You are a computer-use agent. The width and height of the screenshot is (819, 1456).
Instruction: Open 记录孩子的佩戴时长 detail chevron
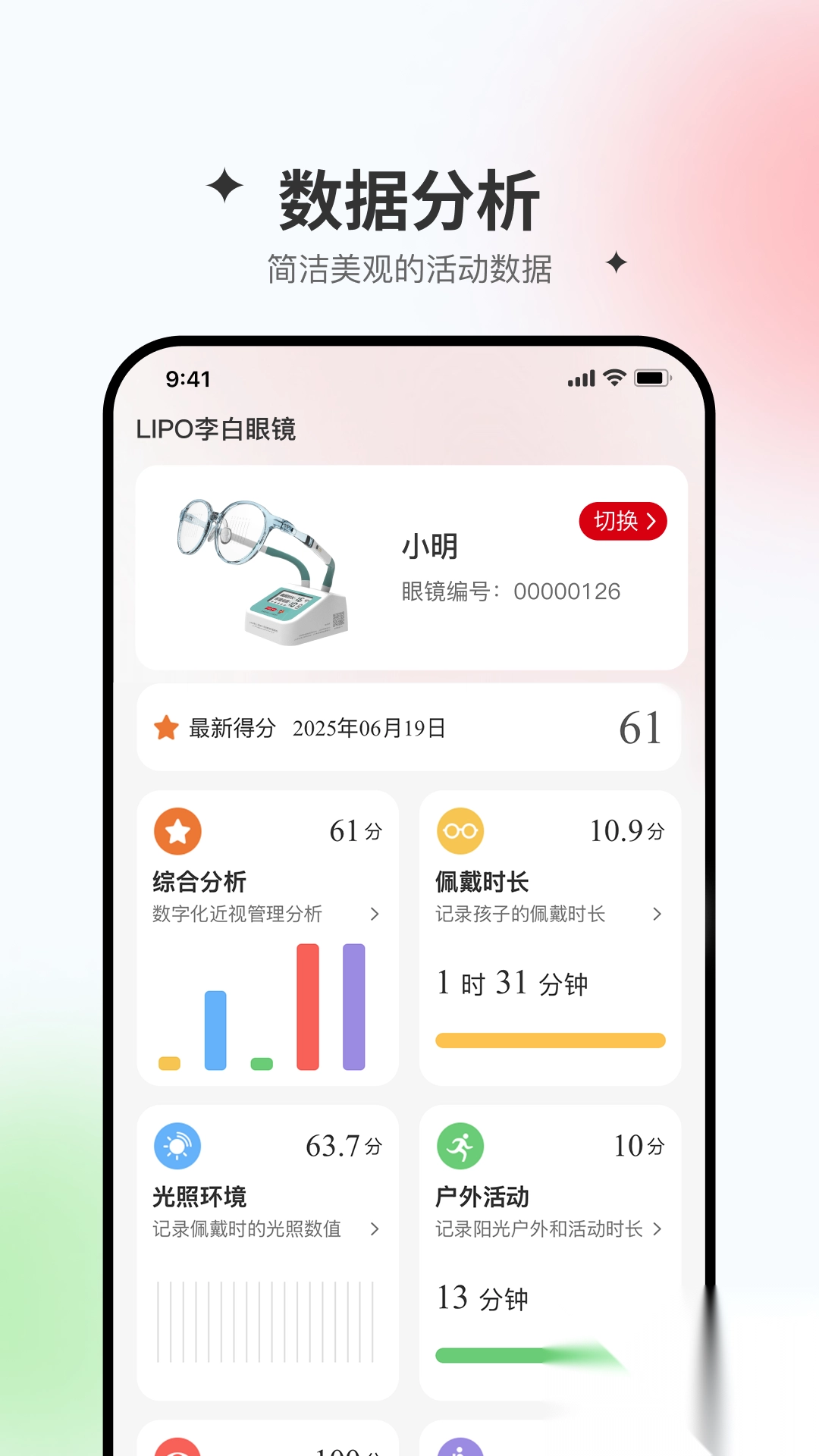coord(657,915)
